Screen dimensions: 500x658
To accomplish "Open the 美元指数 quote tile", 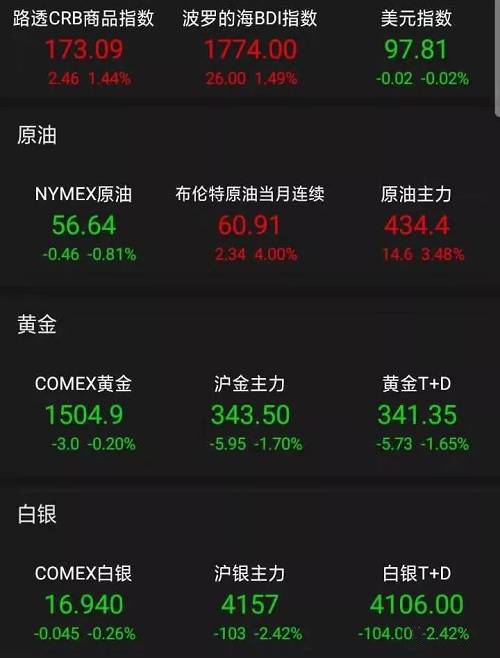I will pyautogui.click(x=416, y=48).
